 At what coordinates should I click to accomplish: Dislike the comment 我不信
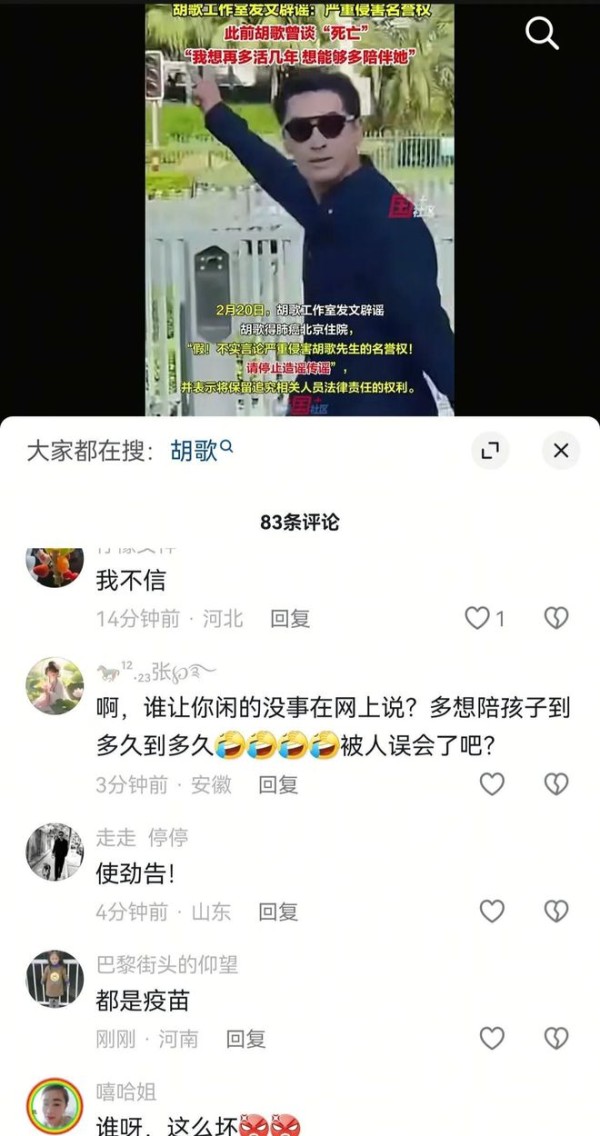click(x=556, y=618)
